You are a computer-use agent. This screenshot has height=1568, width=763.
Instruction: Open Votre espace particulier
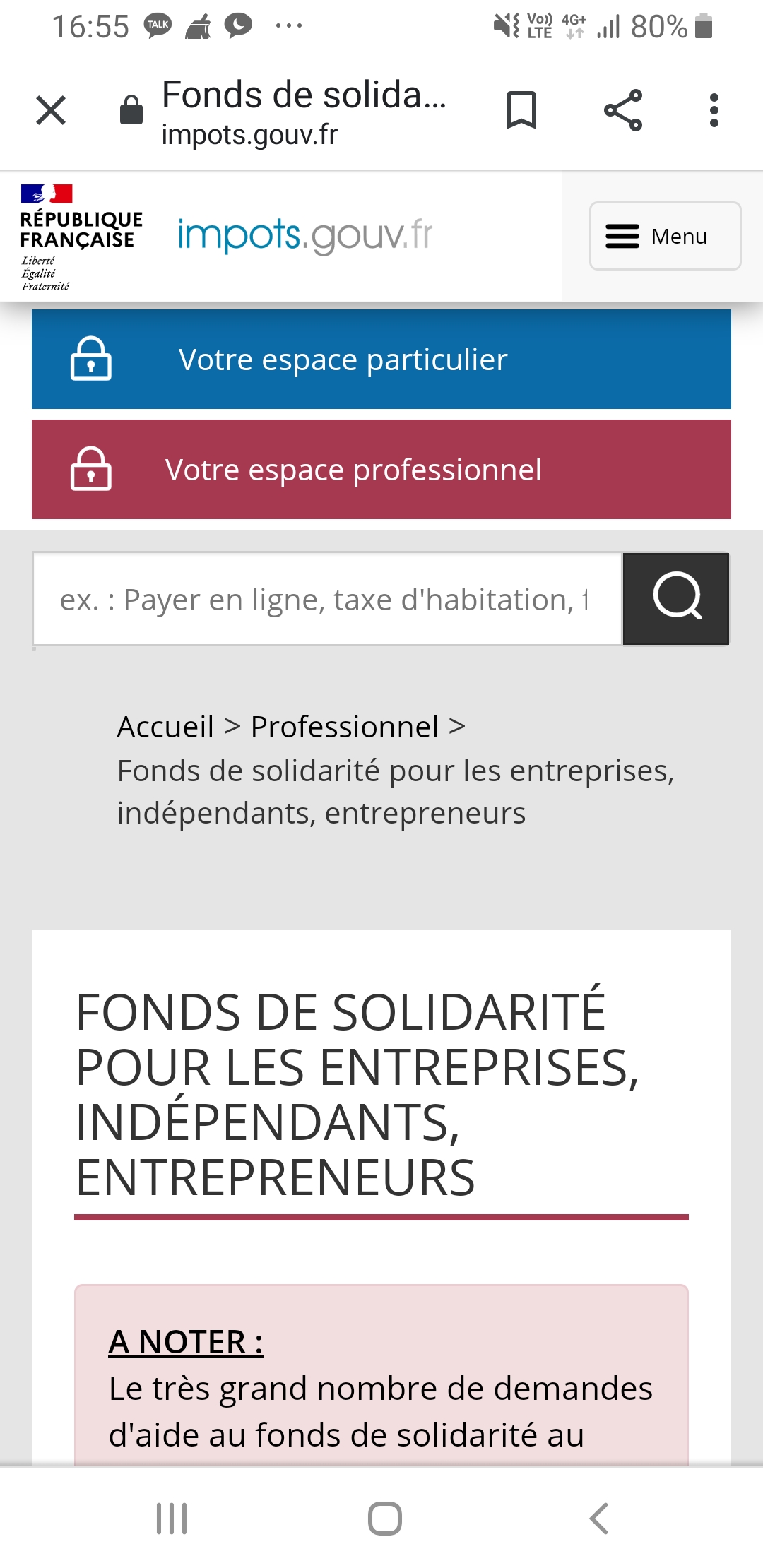click(381, 360)
